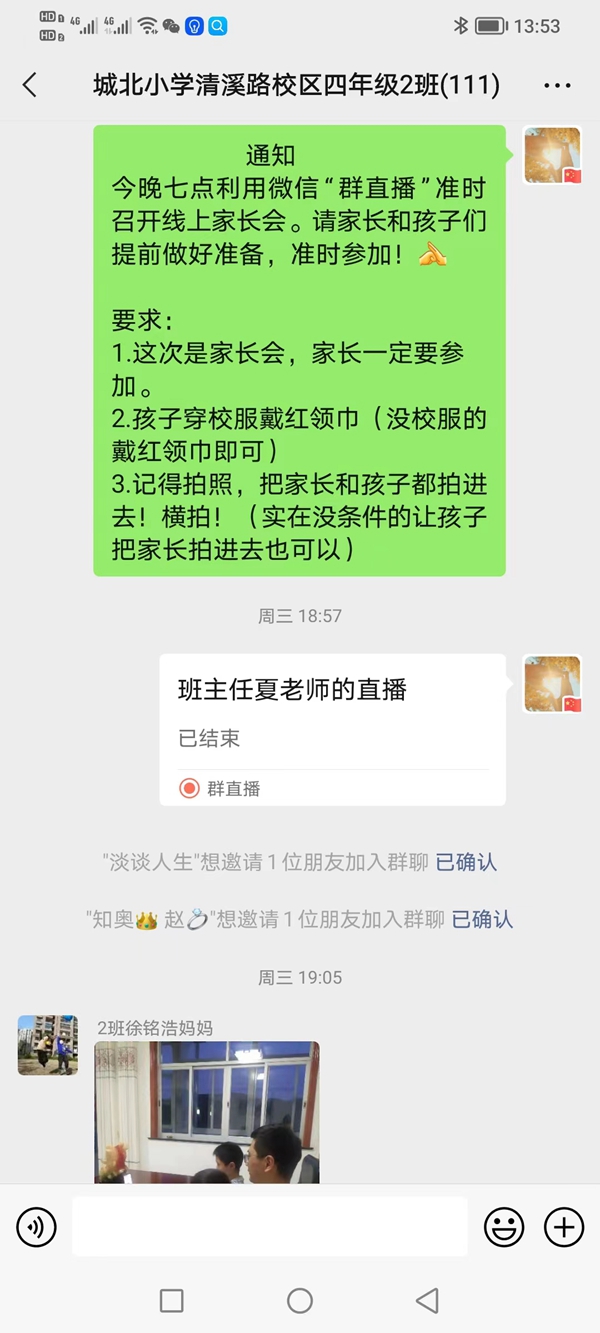This screenshot has height=1333, width=600.
Task: Open sender avatar beside the 通知 message
Action: coord(553,155)
